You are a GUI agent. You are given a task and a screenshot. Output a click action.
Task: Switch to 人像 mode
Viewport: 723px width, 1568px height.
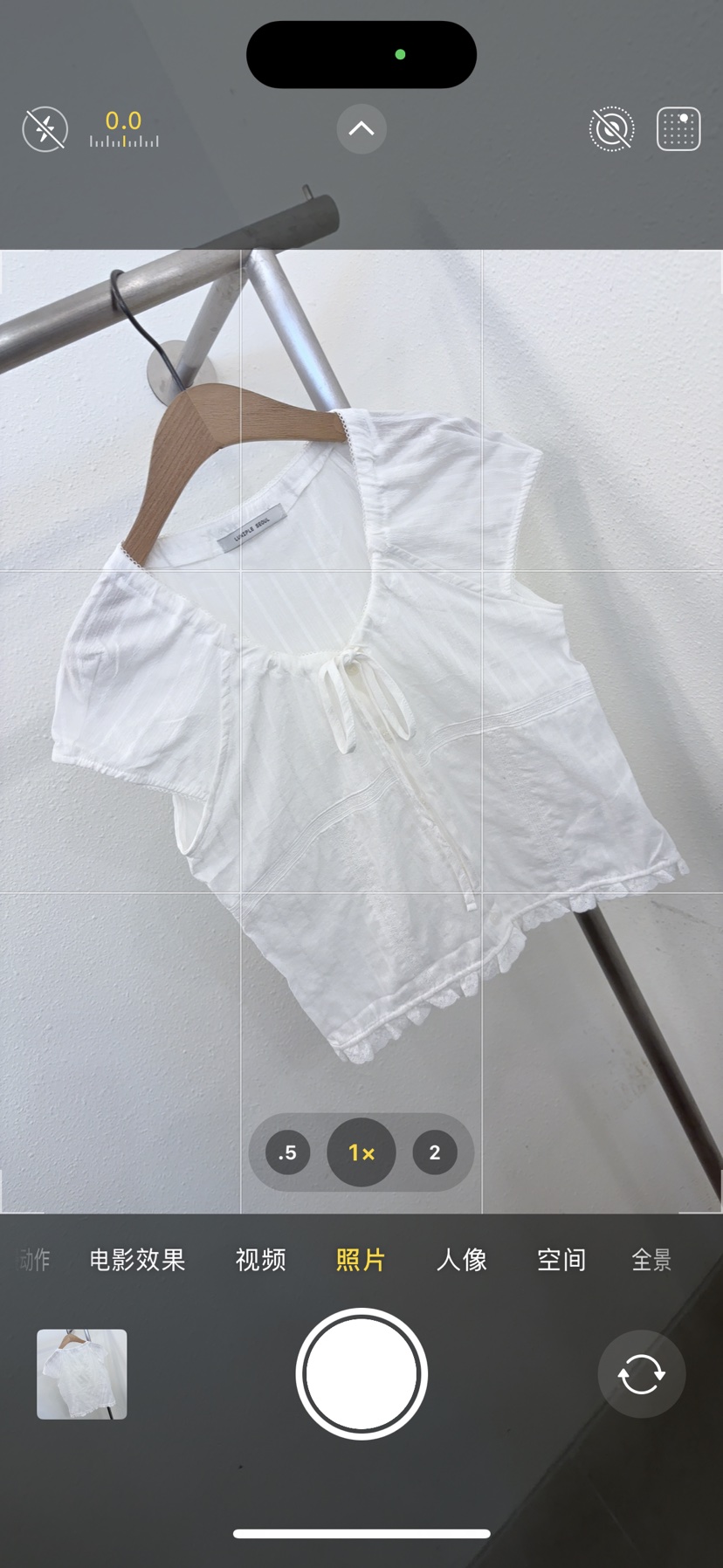point(462,1260)
